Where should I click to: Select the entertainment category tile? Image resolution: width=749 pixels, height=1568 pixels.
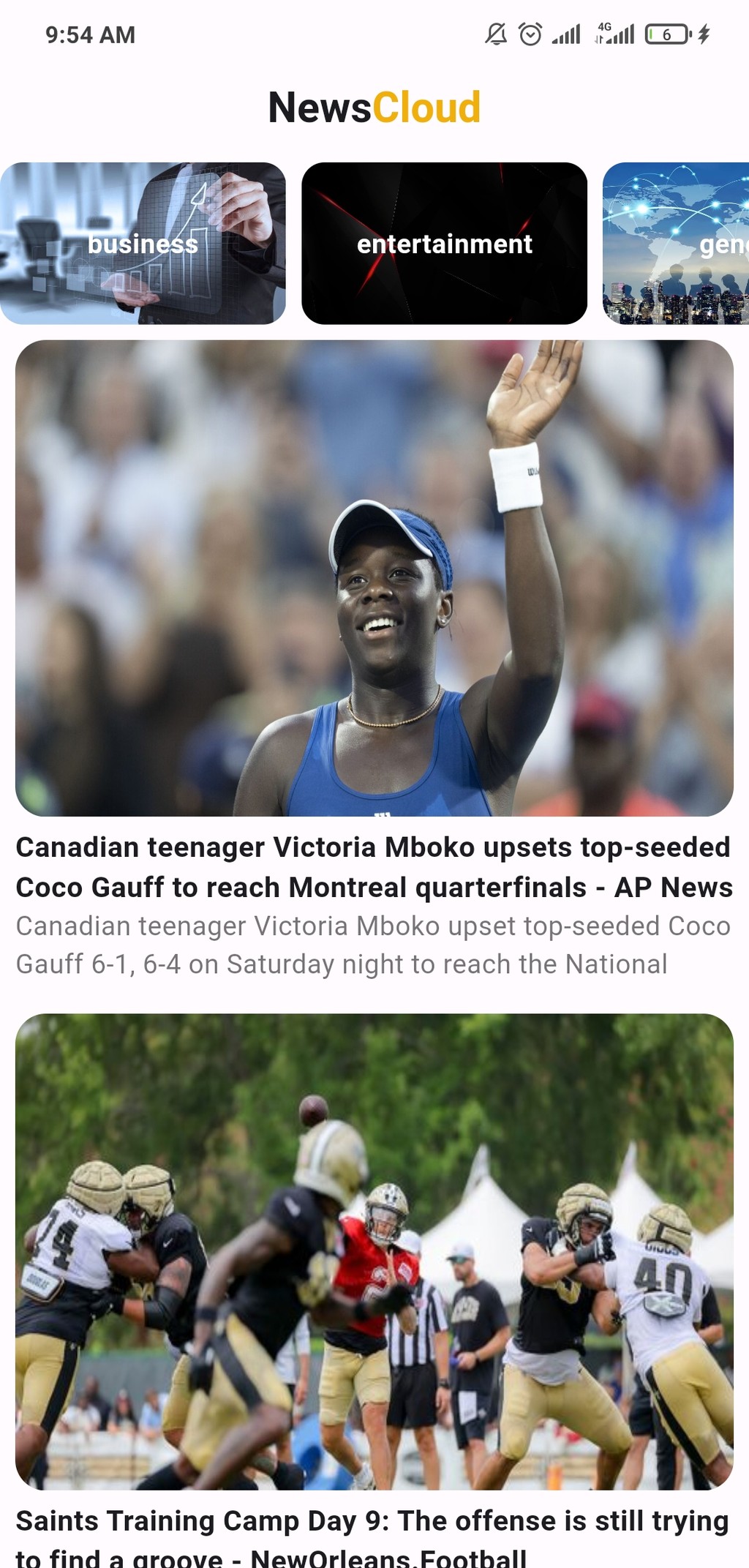coord(444,243)
